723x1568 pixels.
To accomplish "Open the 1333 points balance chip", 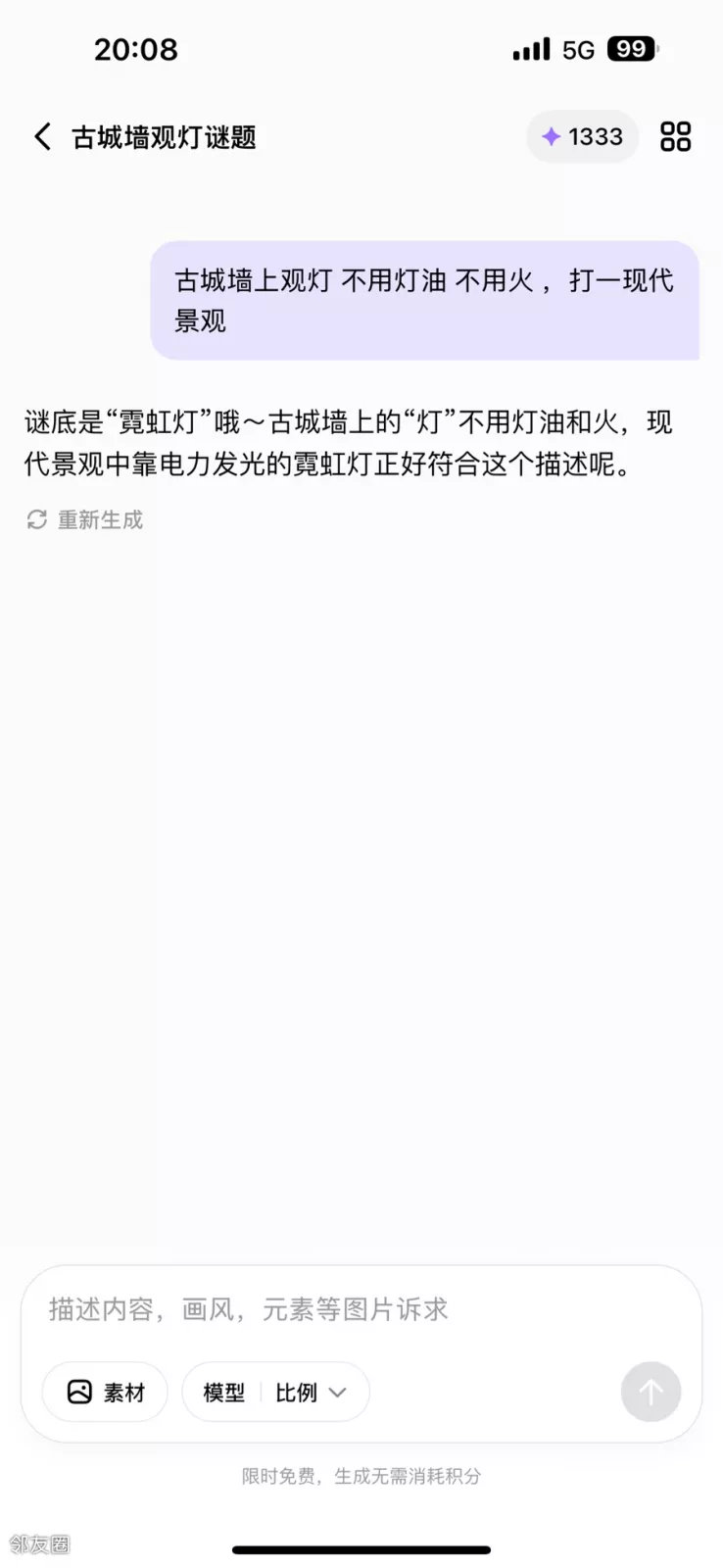I will pos(583,137).
